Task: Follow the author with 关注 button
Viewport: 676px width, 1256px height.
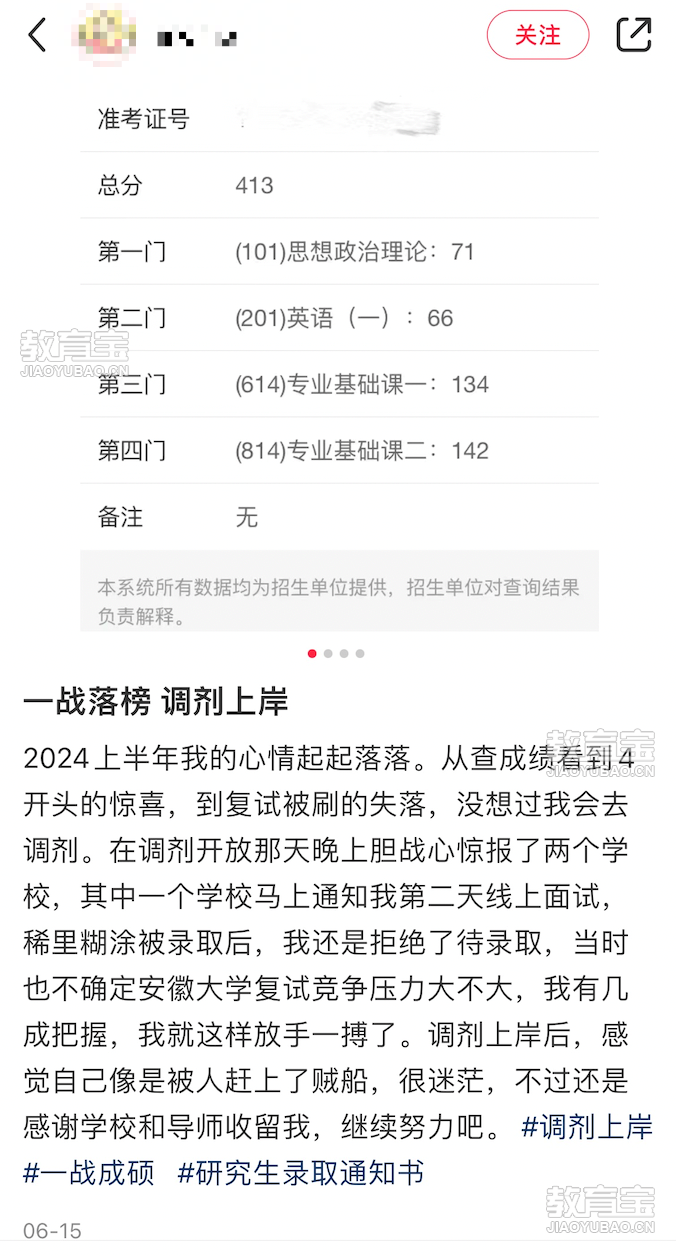Action: click(537, 36)
